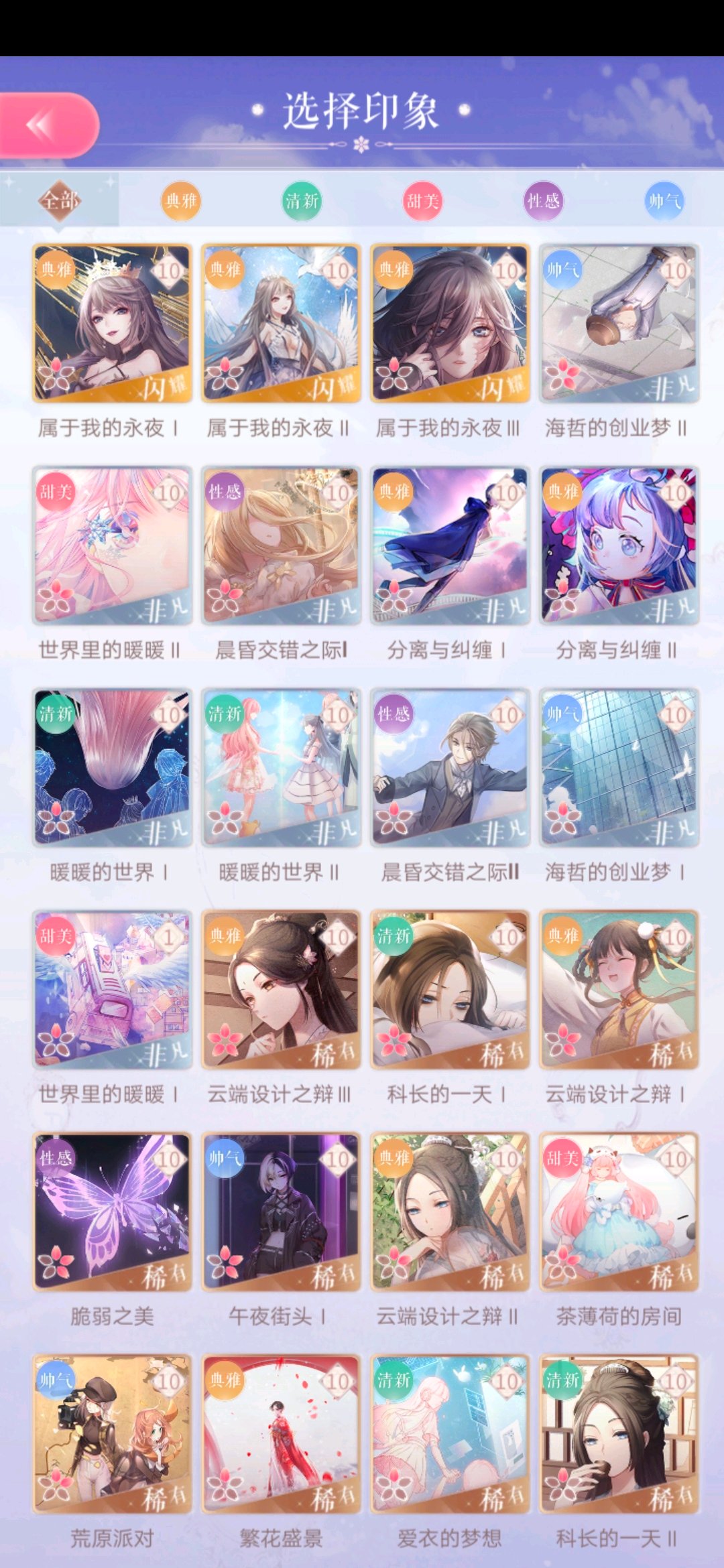Switch to the 清新 filter tab
This screenshot has height=1568, width=724.
pyautogui.click(x=302, y=200)
